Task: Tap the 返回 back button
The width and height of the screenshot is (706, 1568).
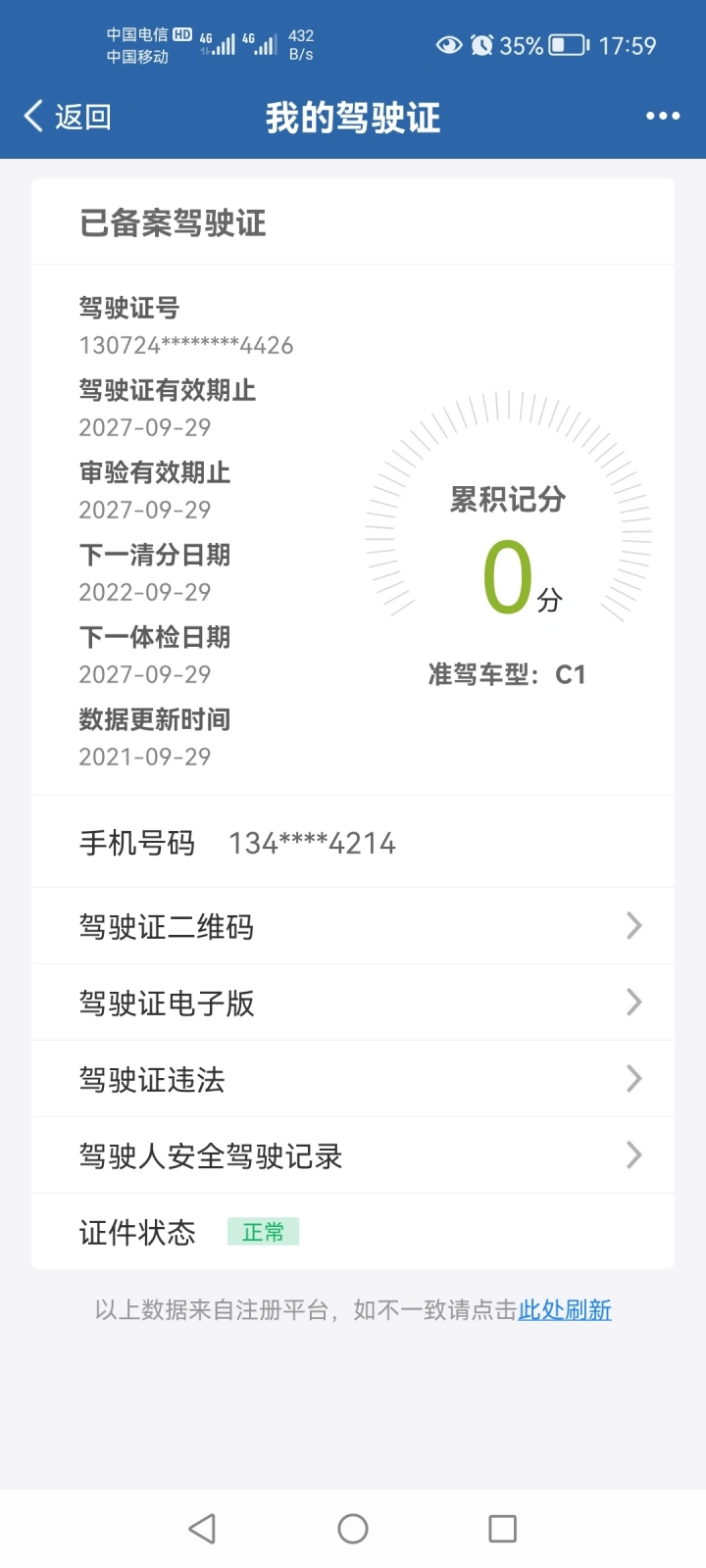Action: pyautogui.click(x=67, y=117)
